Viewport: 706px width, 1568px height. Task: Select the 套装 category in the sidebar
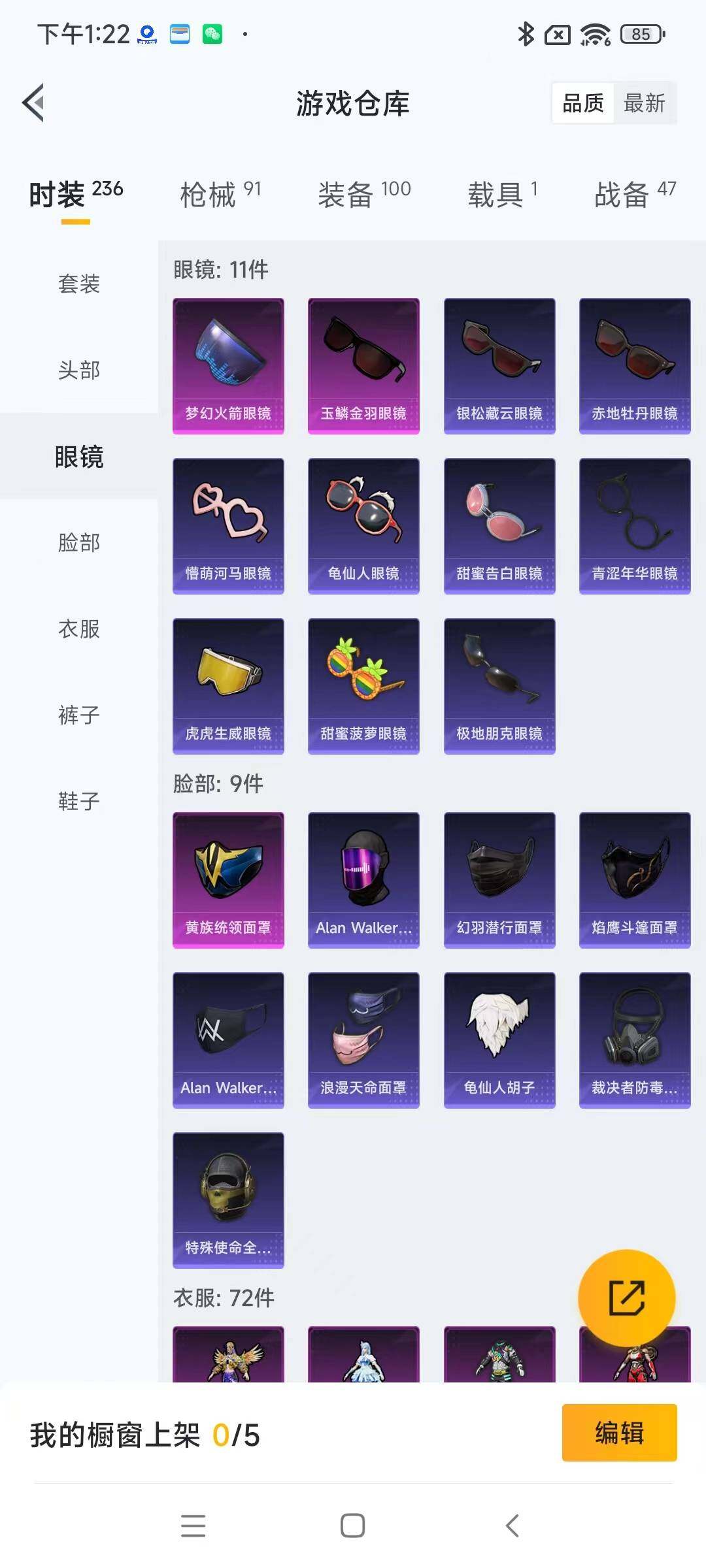pos(79,284)
